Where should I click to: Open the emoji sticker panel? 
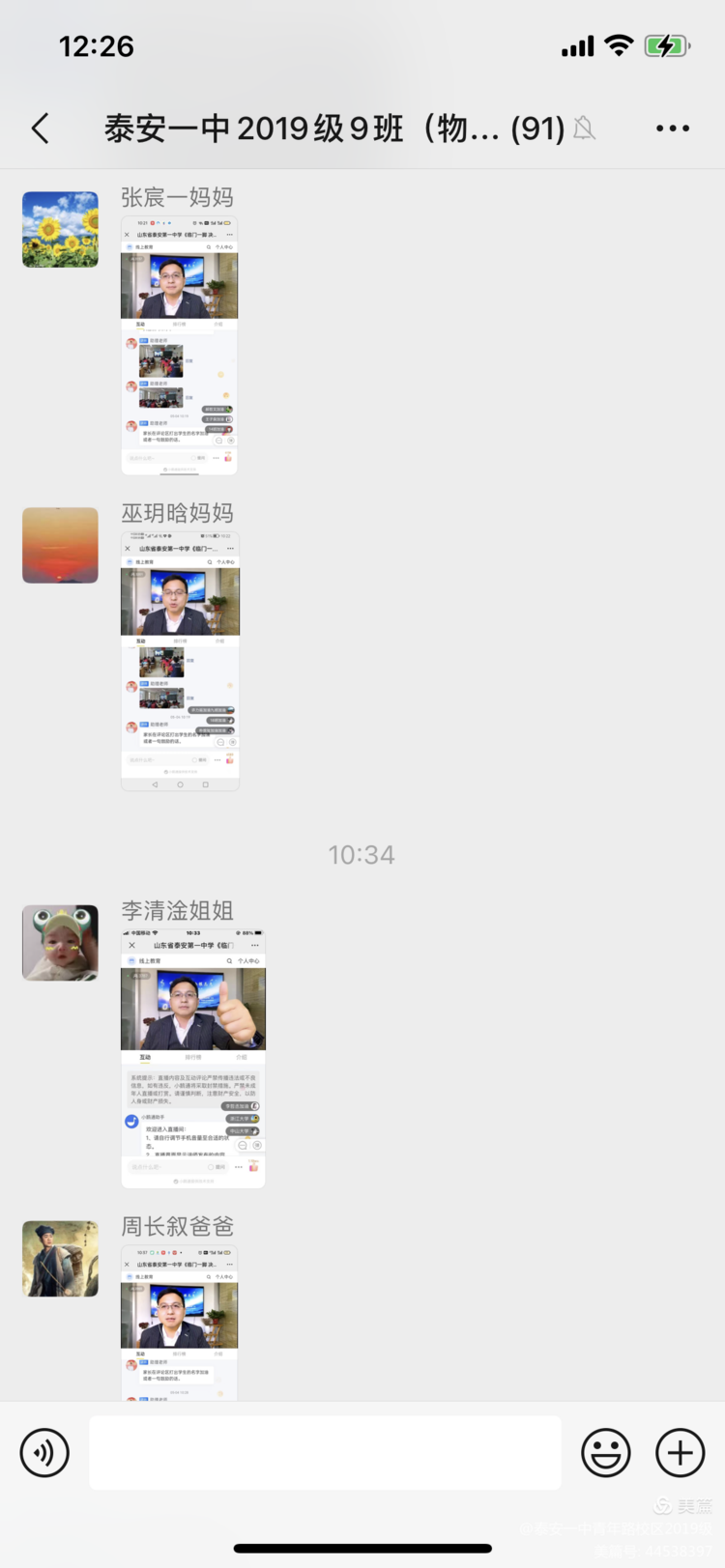(x=606, y=1452)
